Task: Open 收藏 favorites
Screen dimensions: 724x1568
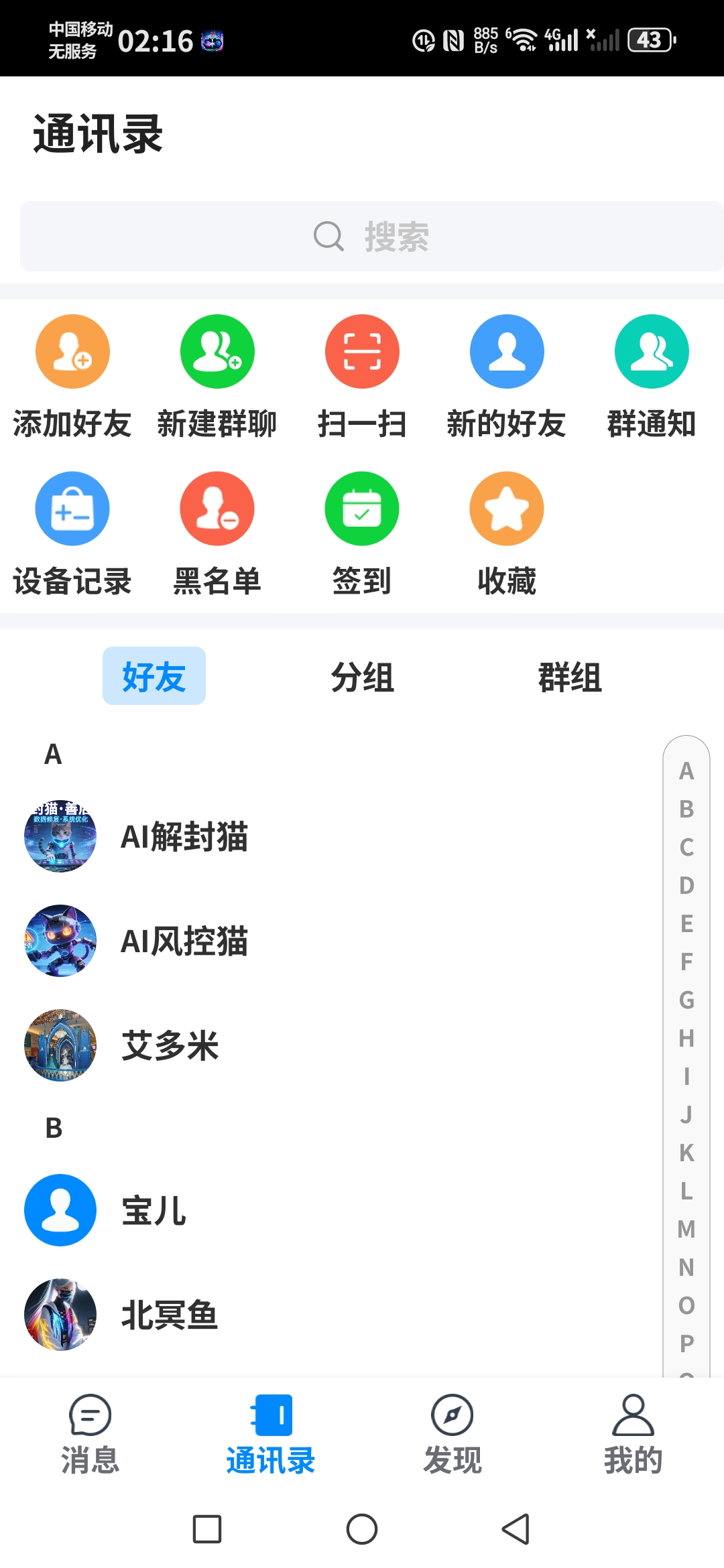Action: (507, 509)
